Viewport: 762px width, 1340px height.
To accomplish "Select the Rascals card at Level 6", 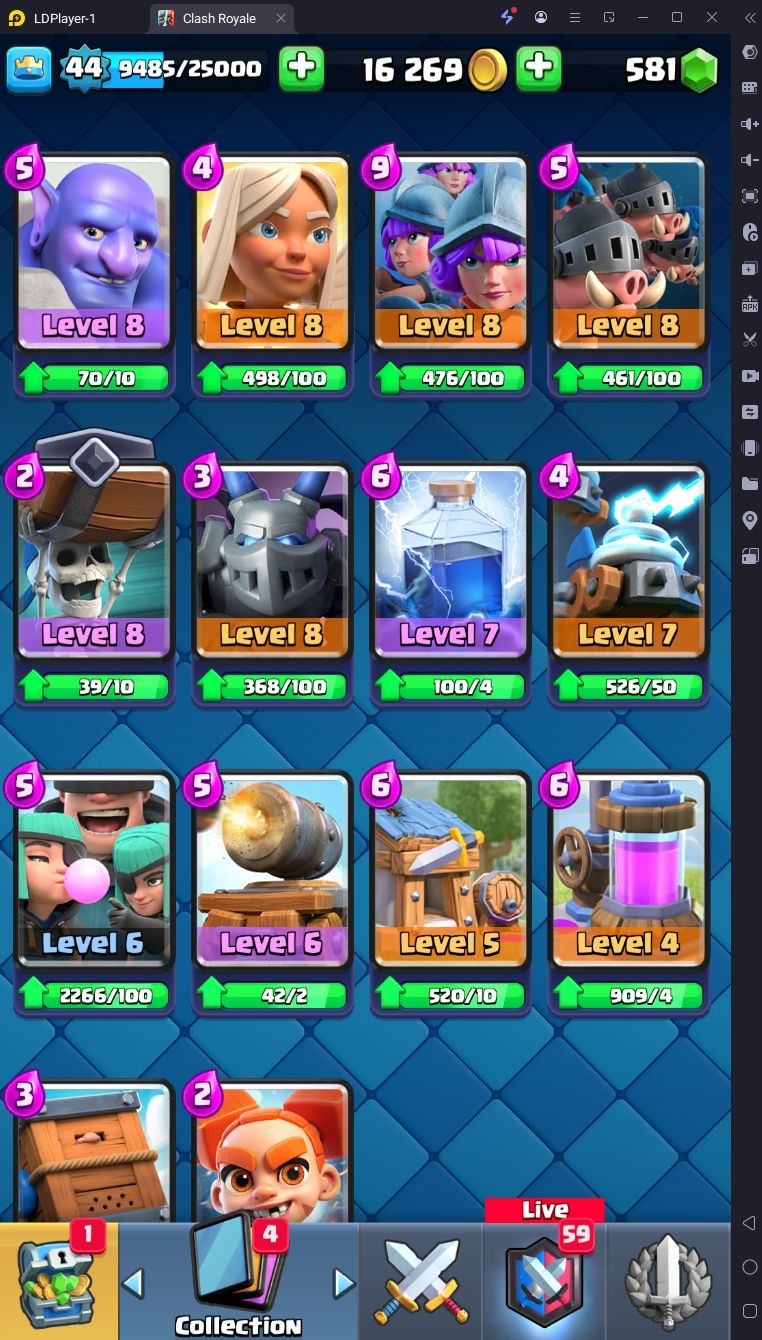I will click(x=94, y=873).
